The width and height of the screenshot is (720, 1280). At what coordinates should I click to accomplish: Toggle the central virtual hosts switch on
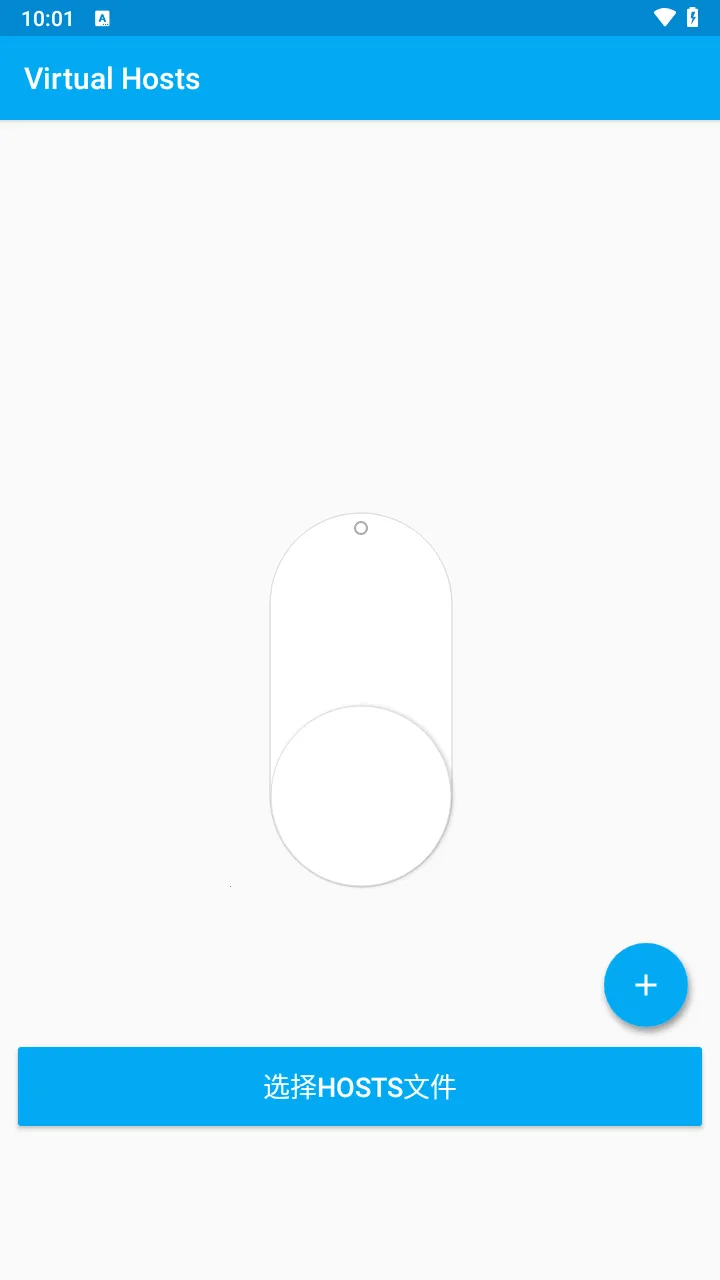click(360, 700)
